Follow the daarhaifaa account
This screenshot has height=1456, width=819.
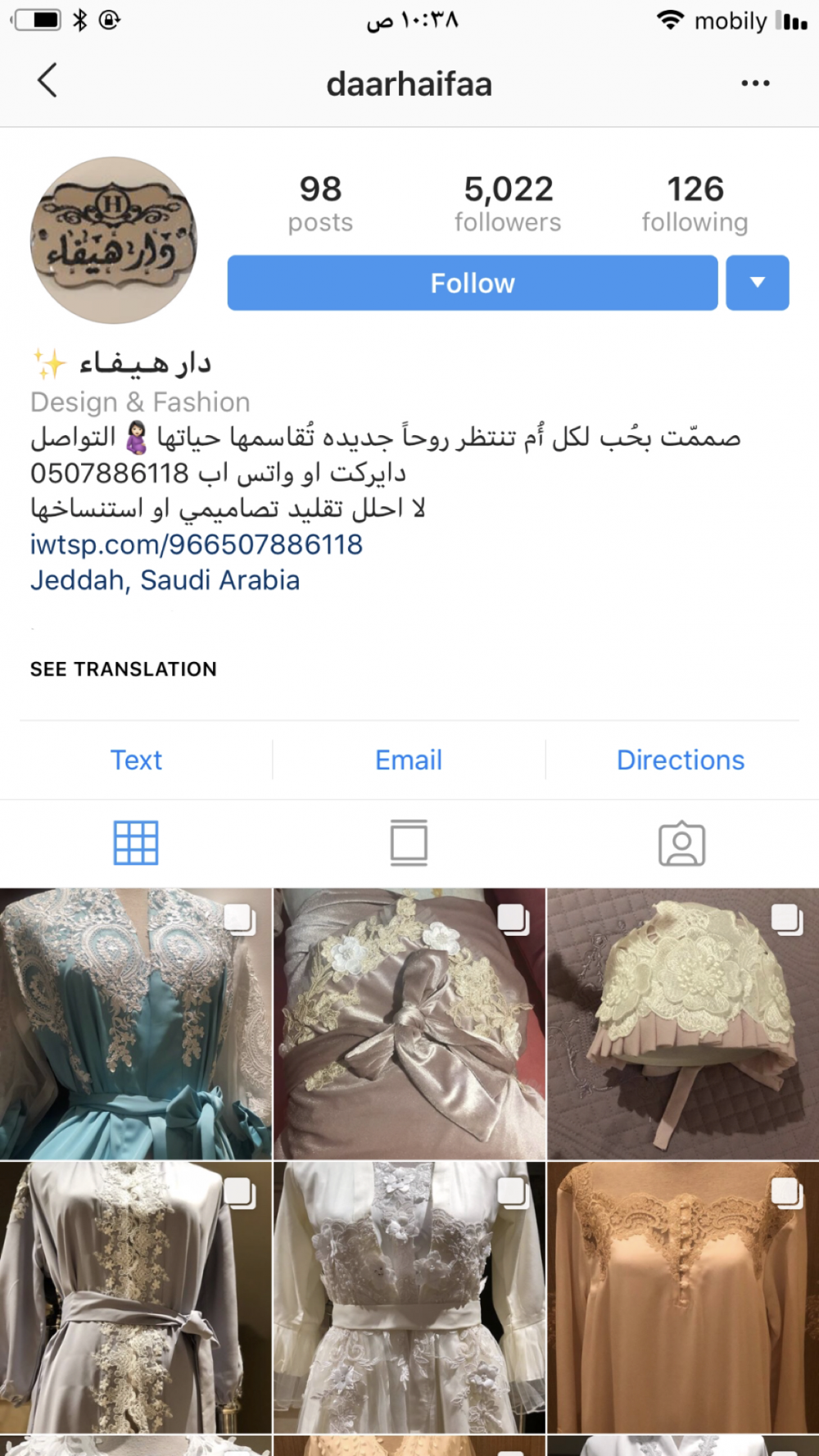click(473, 283)
